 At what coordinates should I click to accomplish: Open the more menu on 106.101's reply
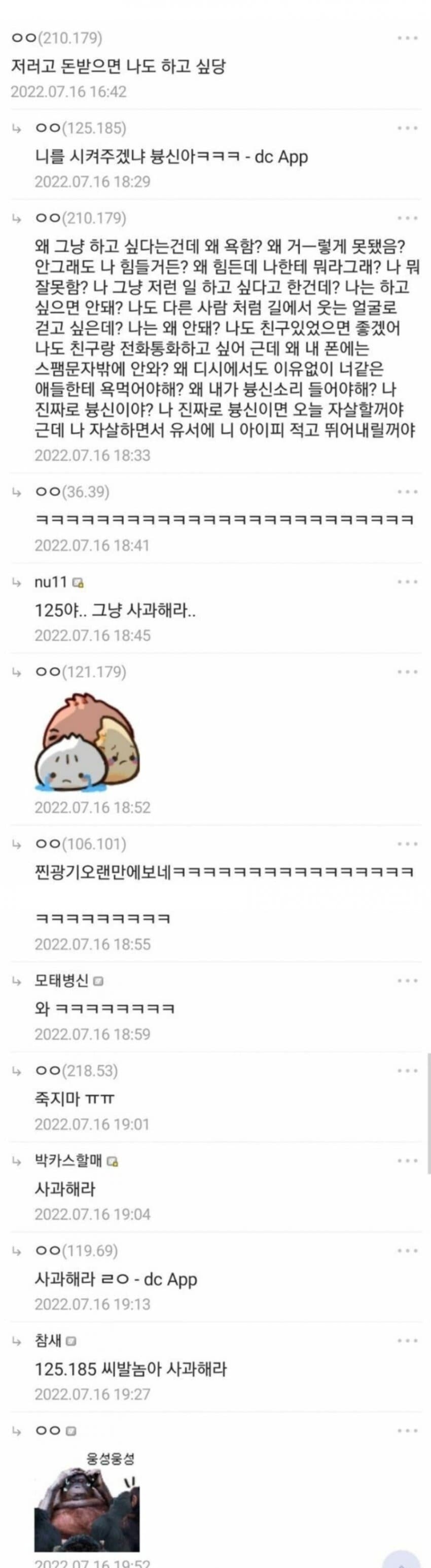coord(407,844)
